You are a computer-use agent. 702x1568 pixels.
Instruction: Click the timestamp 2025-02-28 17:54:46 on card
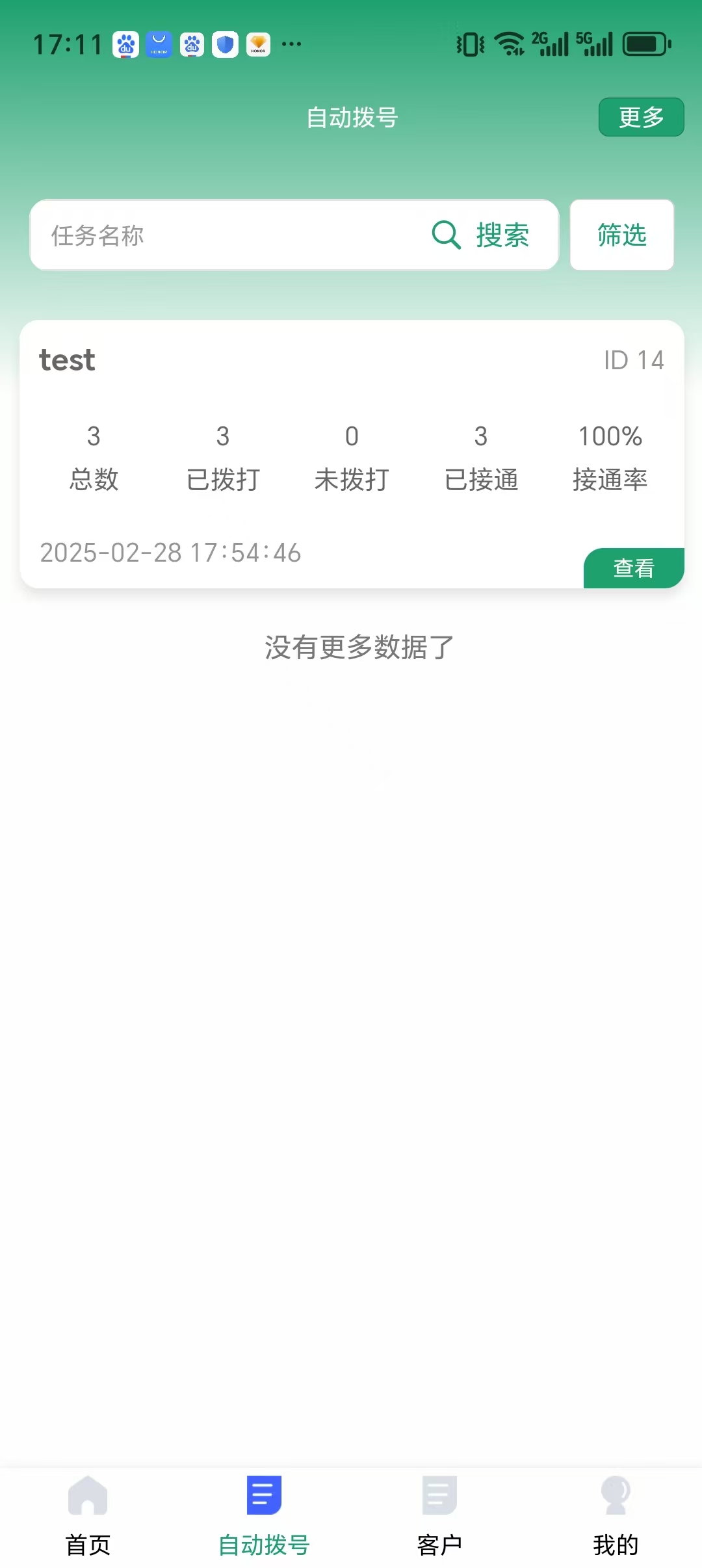[170, 553]
